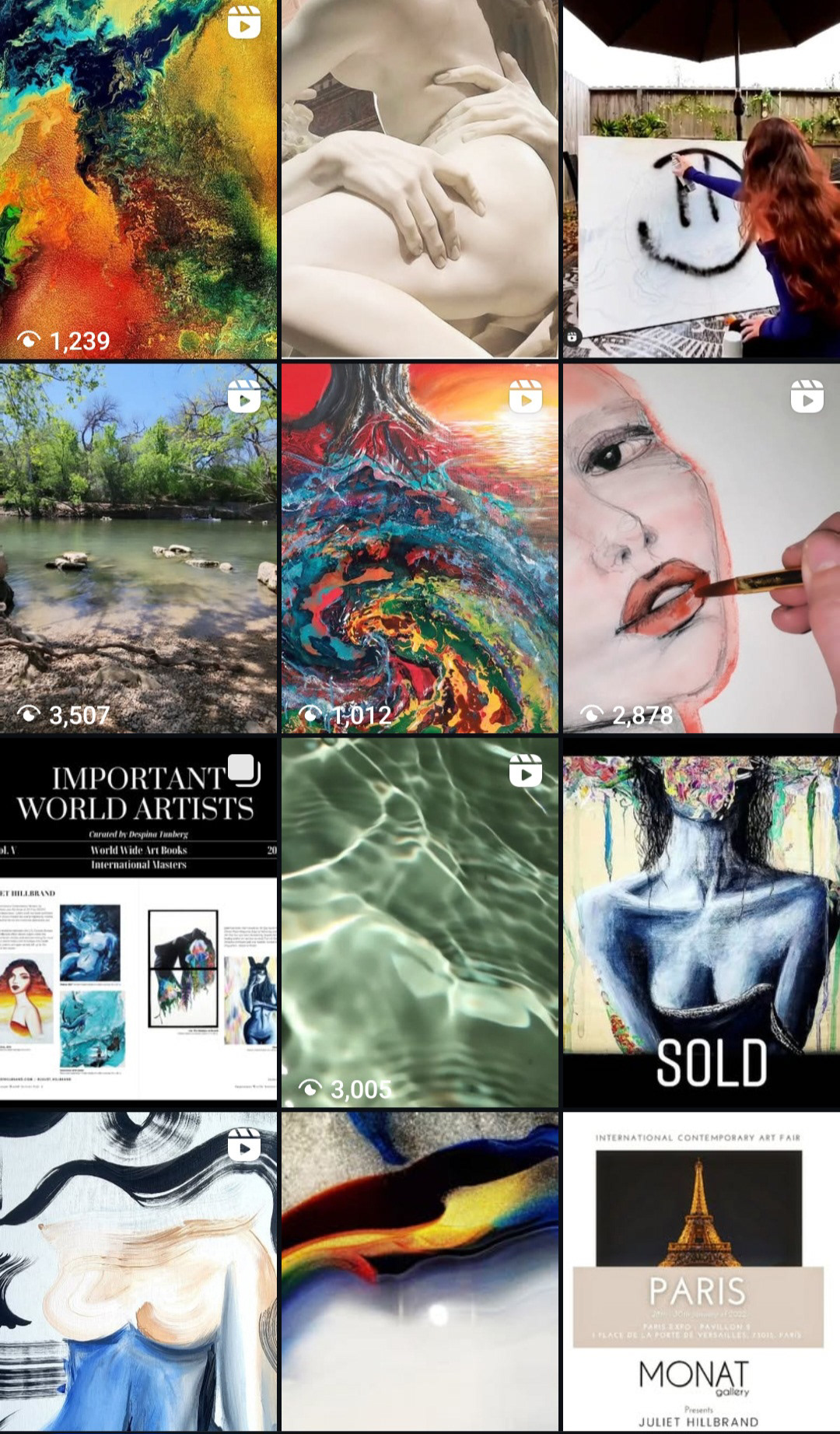The image size is (840, 1434).
Task: Open the black brushstroke figure painting reel
Action: 138,1273
